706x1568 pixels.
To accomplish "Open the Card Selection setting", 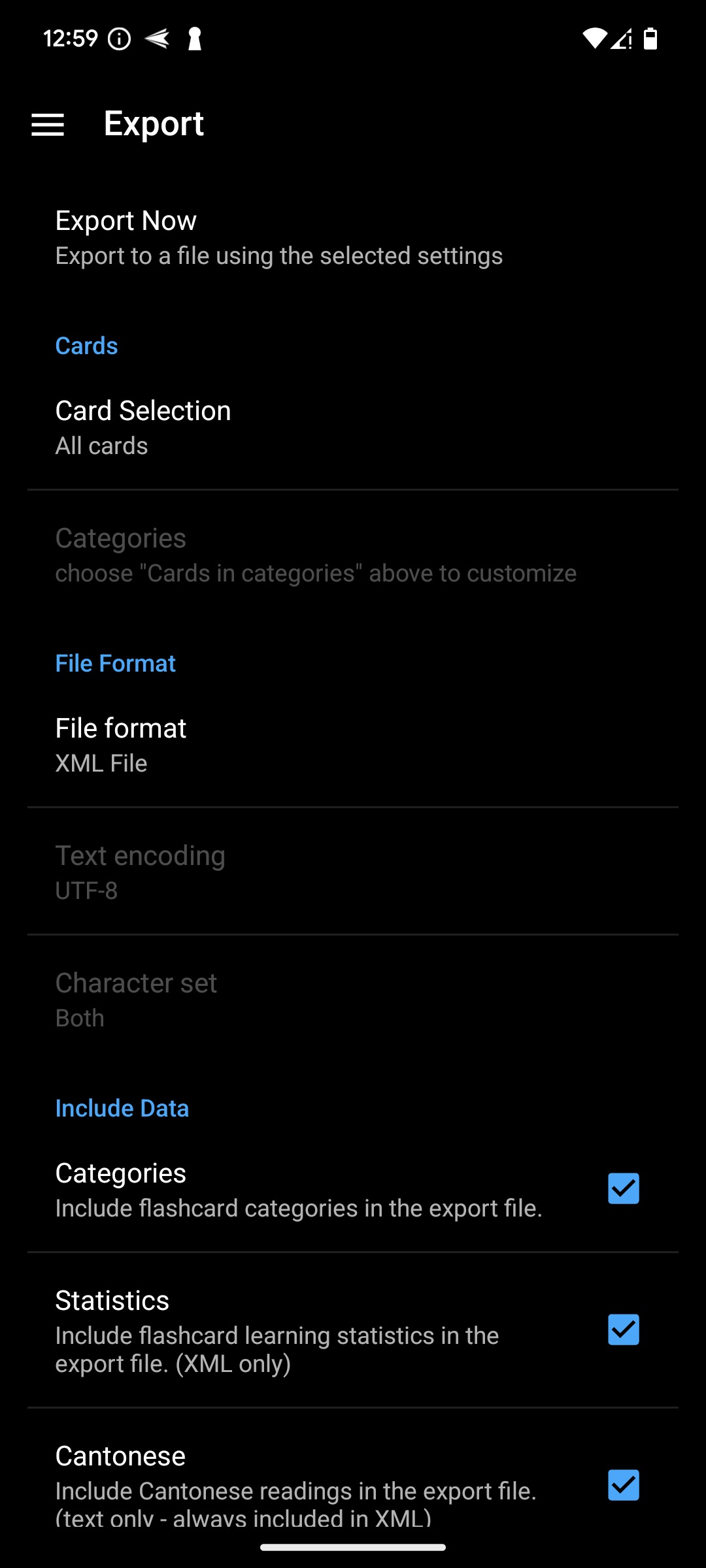I will click(x=353, y=427).
